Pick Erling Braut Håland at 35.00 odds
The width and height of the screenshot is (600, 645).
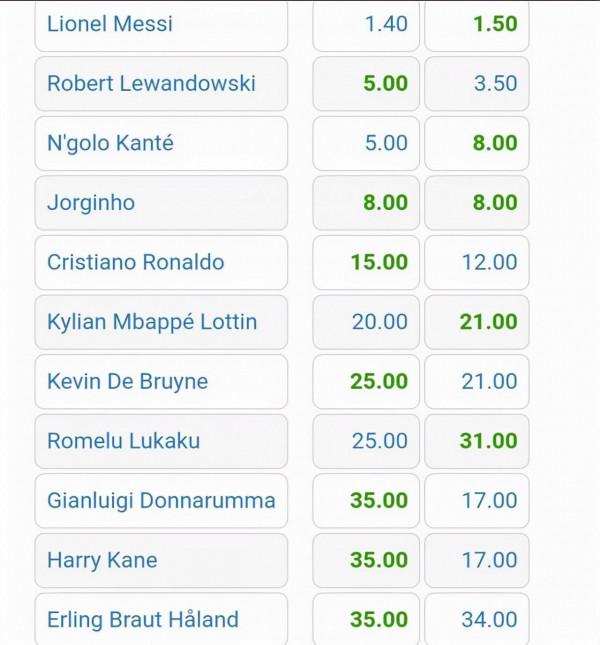[x=366, y=619]
